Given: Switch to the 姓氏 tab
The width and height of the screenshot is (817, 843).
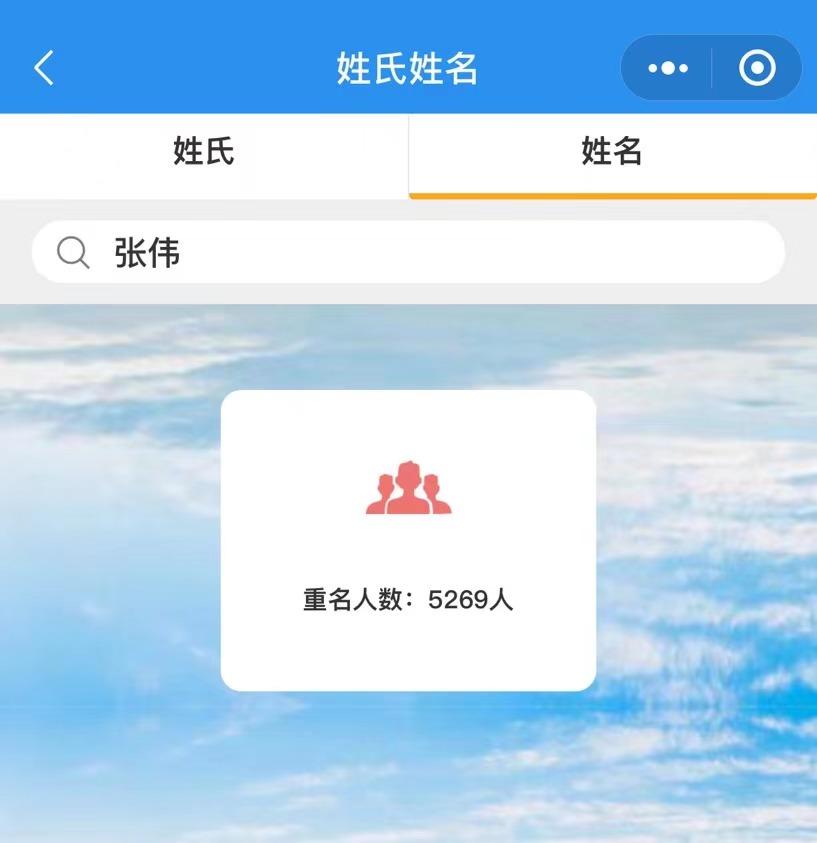Looking at the screenshot, I should pos(204,153).
